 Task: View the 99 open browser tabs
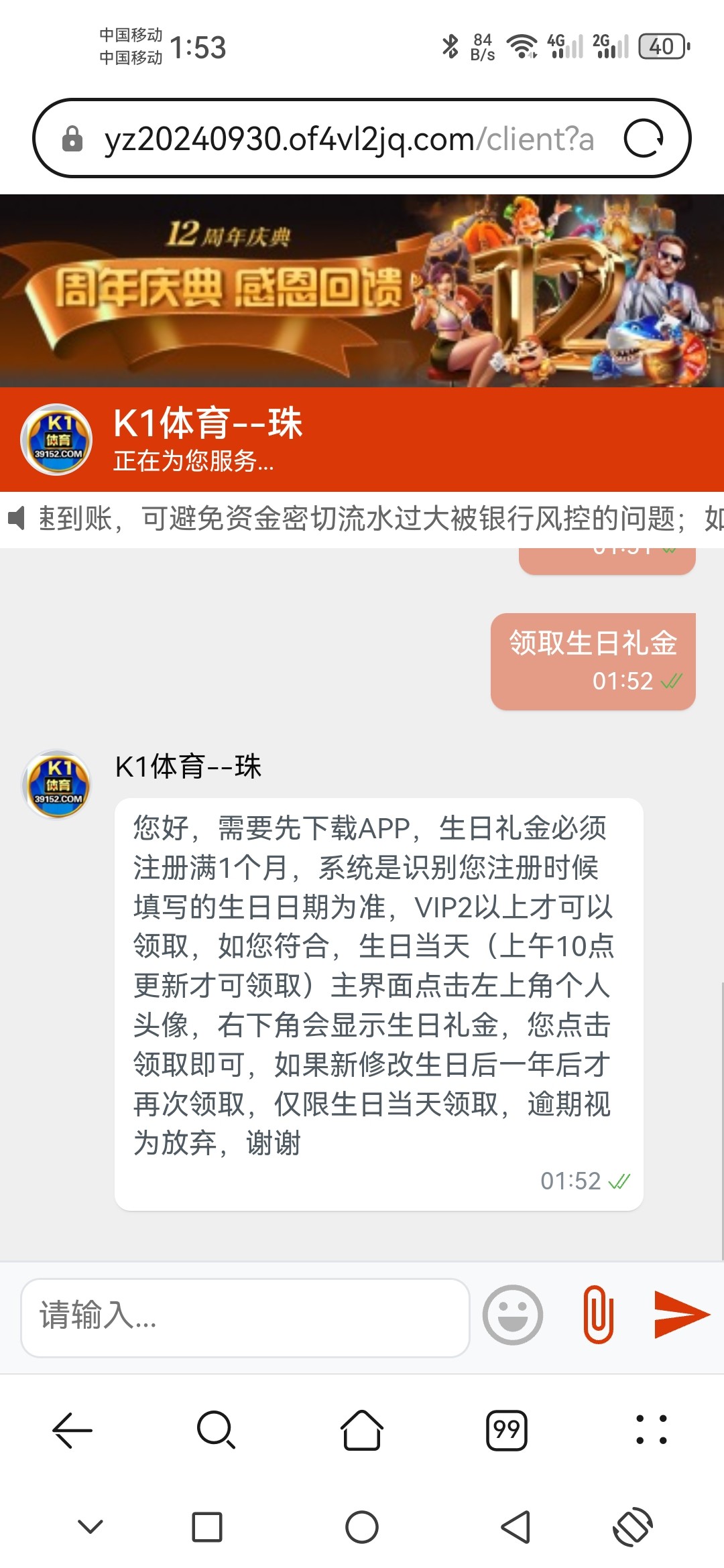point(506,1430)
